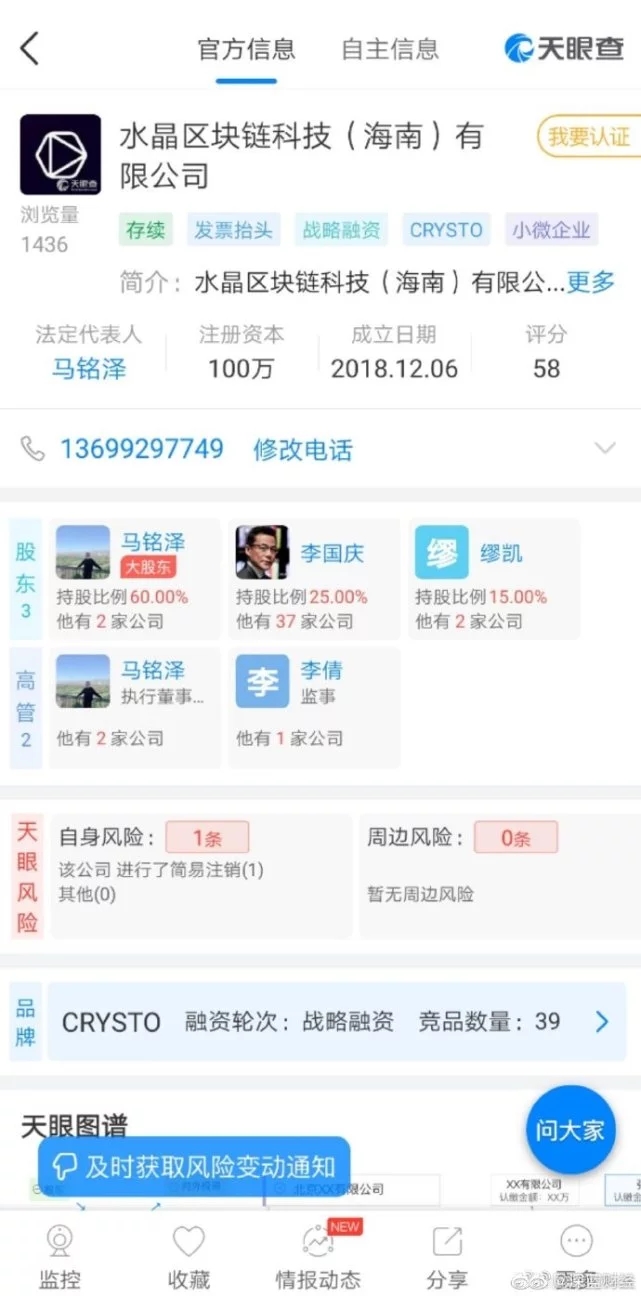Screen dimensions: 641x1296
Task: Open legal representative 马铭泽's profile
Action: (x=89, y=368)
